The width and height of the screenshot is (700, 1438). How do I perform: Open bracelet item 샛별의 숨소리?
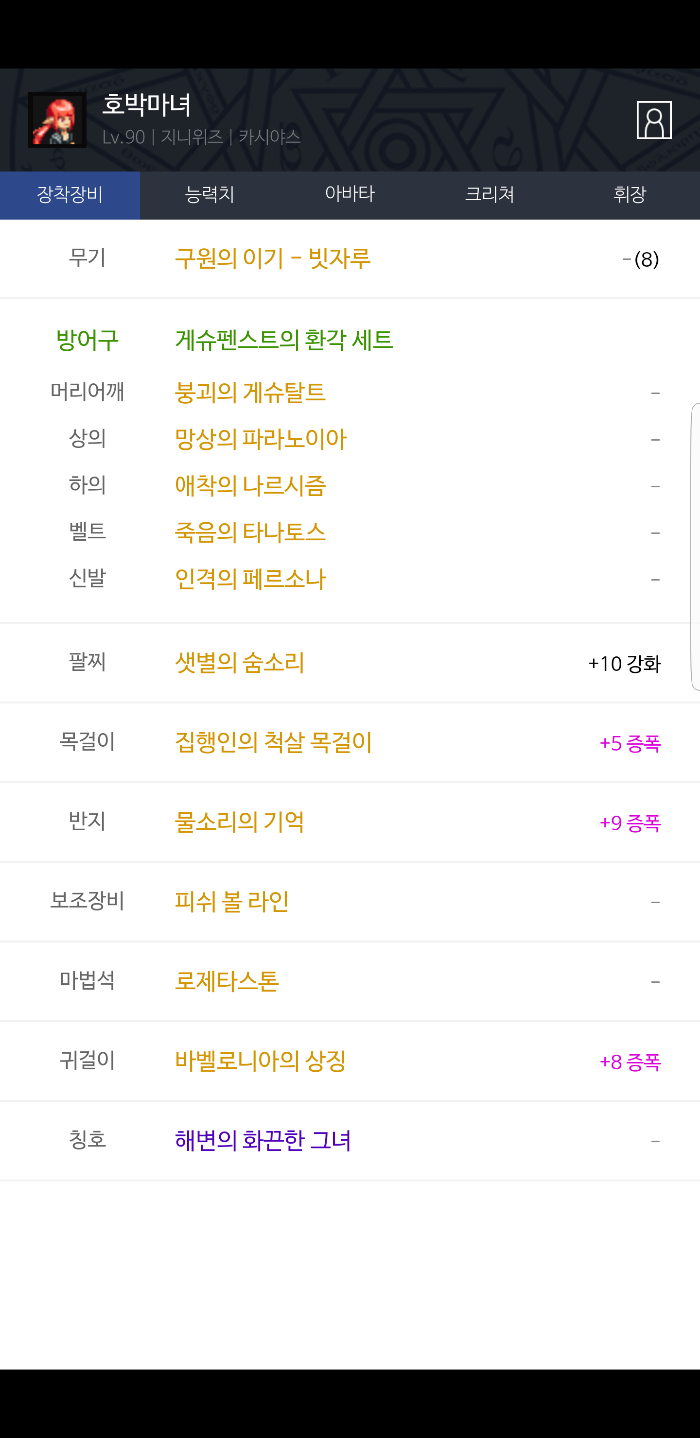pos(240,663)
